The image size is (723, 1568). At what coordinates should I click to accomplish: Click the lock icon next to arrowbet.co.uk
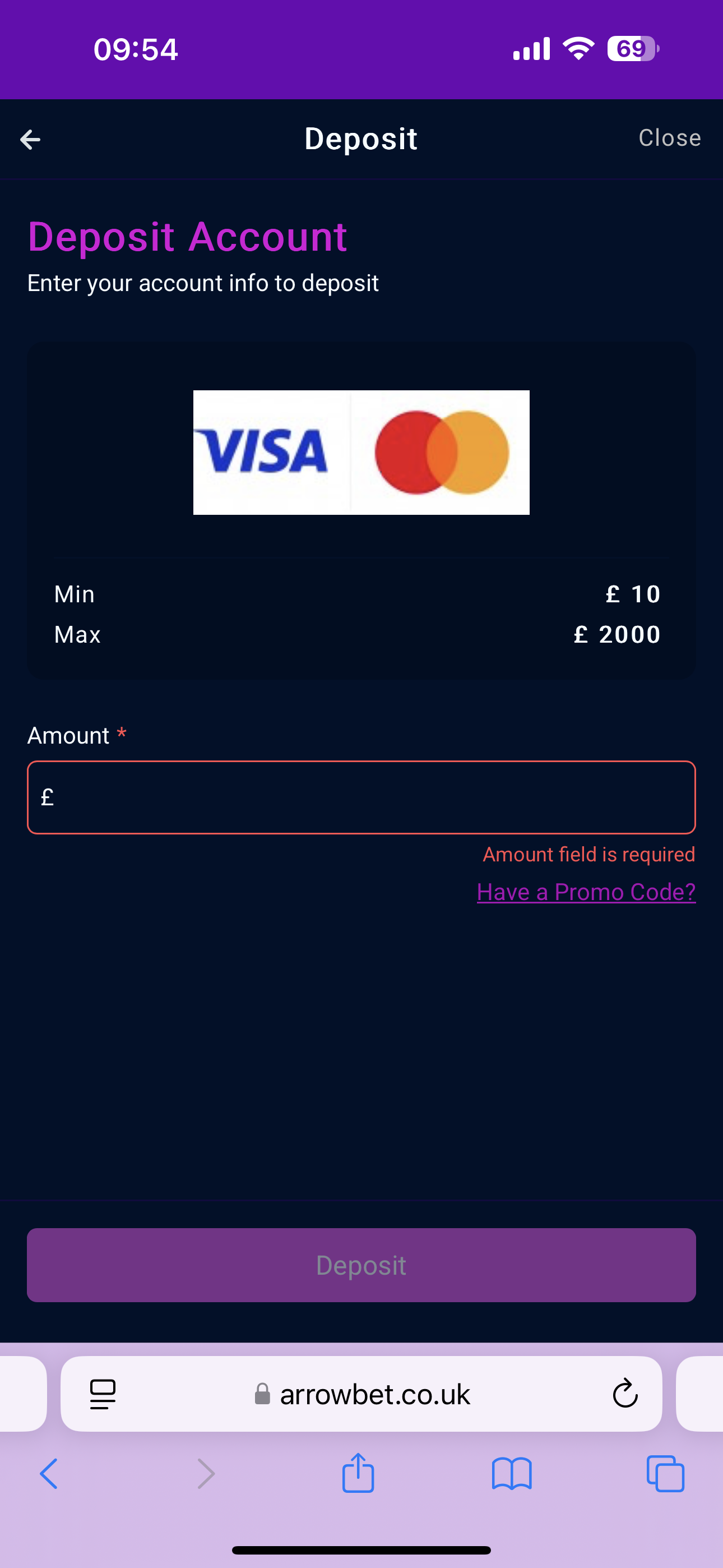(263, 1395)
